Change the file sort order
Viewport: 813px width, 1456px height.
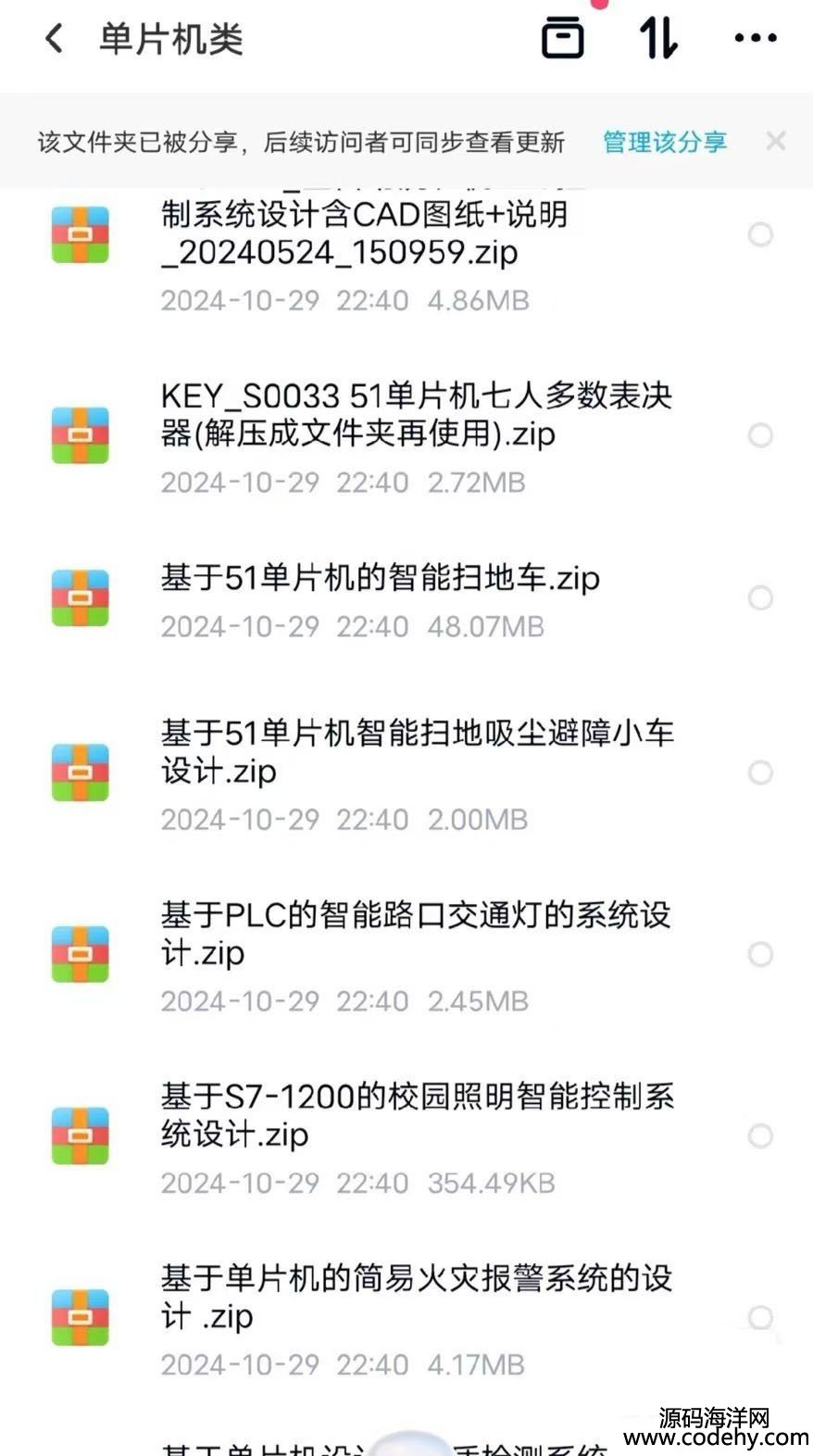658,38
